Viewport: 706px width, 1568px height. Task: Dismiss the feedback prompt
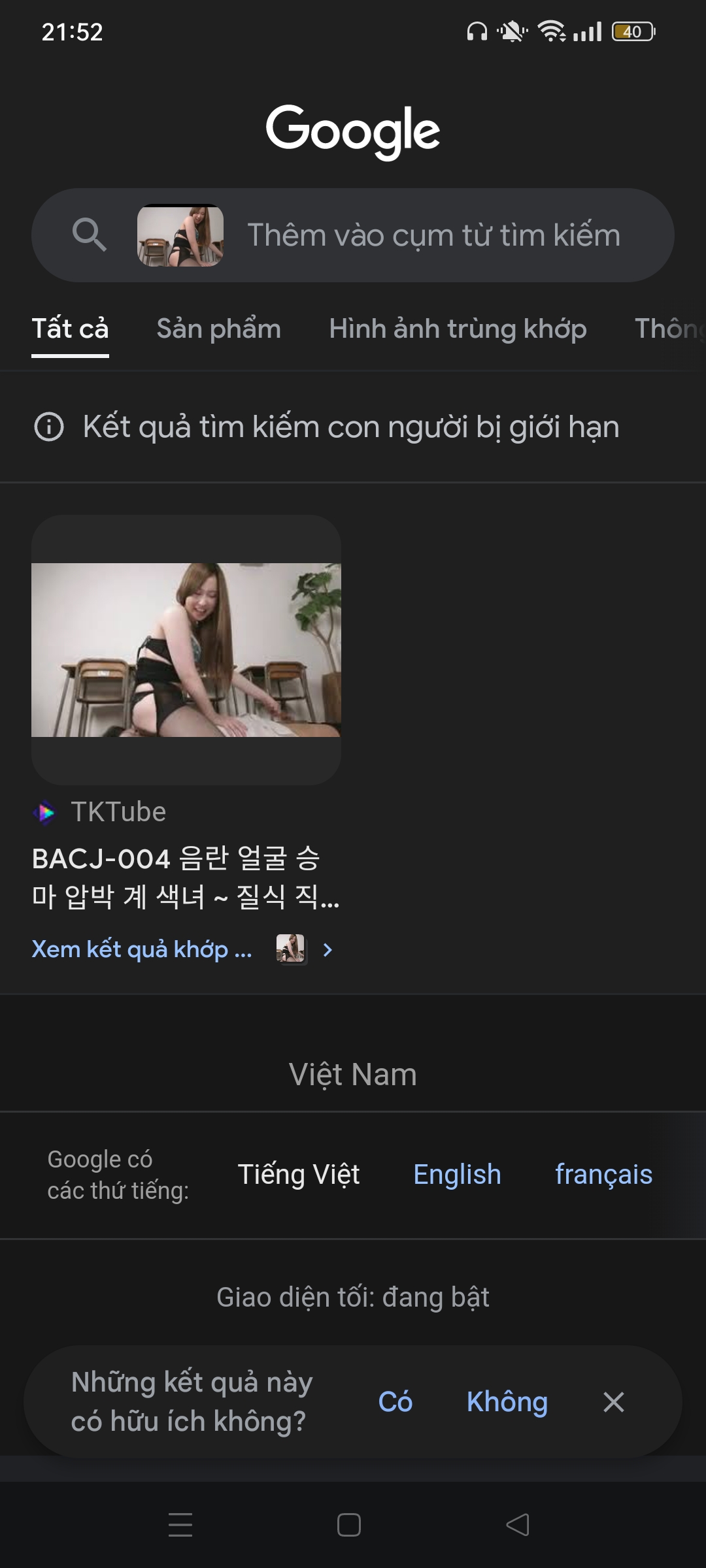pyautogui.click(x=613, y=1402)
